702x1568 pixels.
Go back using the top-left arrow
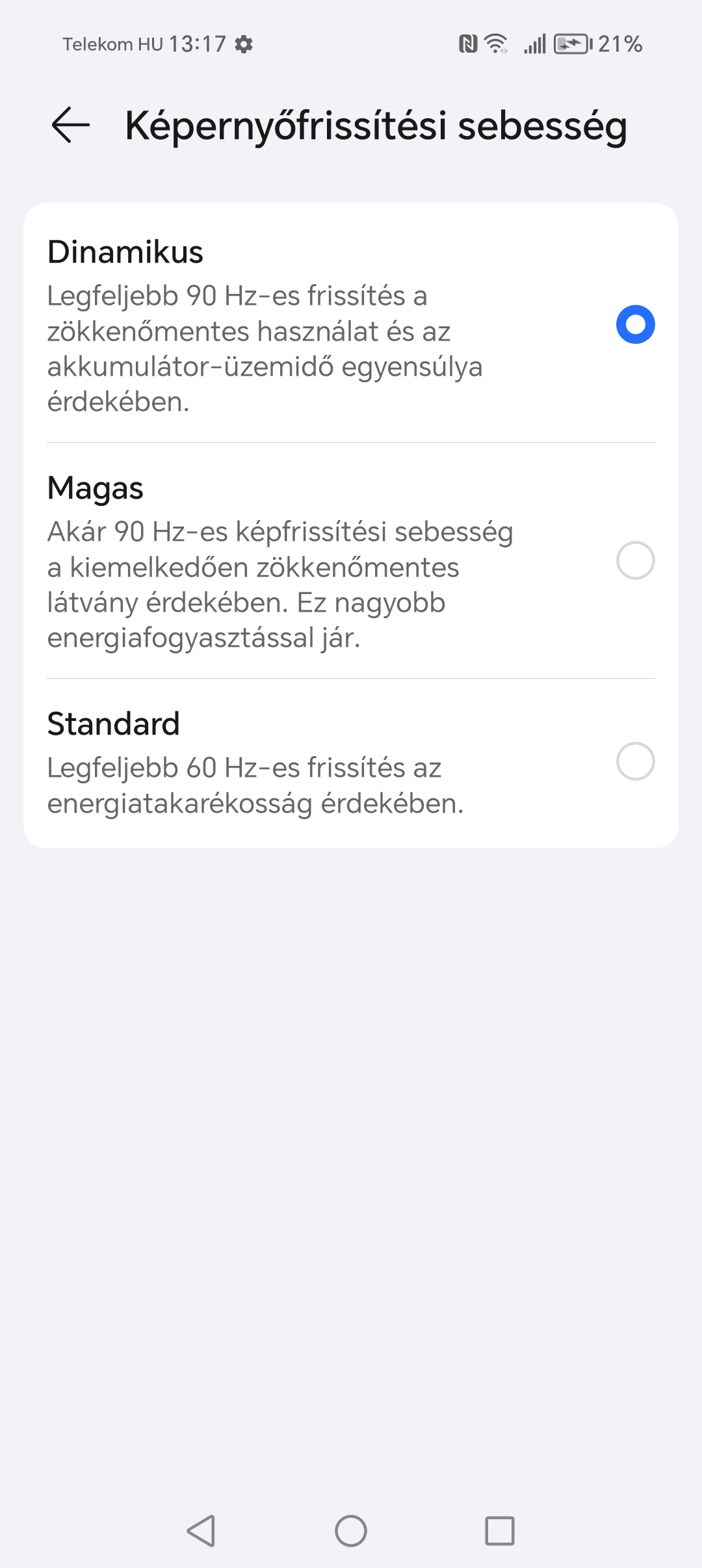(x=70, y=125)
